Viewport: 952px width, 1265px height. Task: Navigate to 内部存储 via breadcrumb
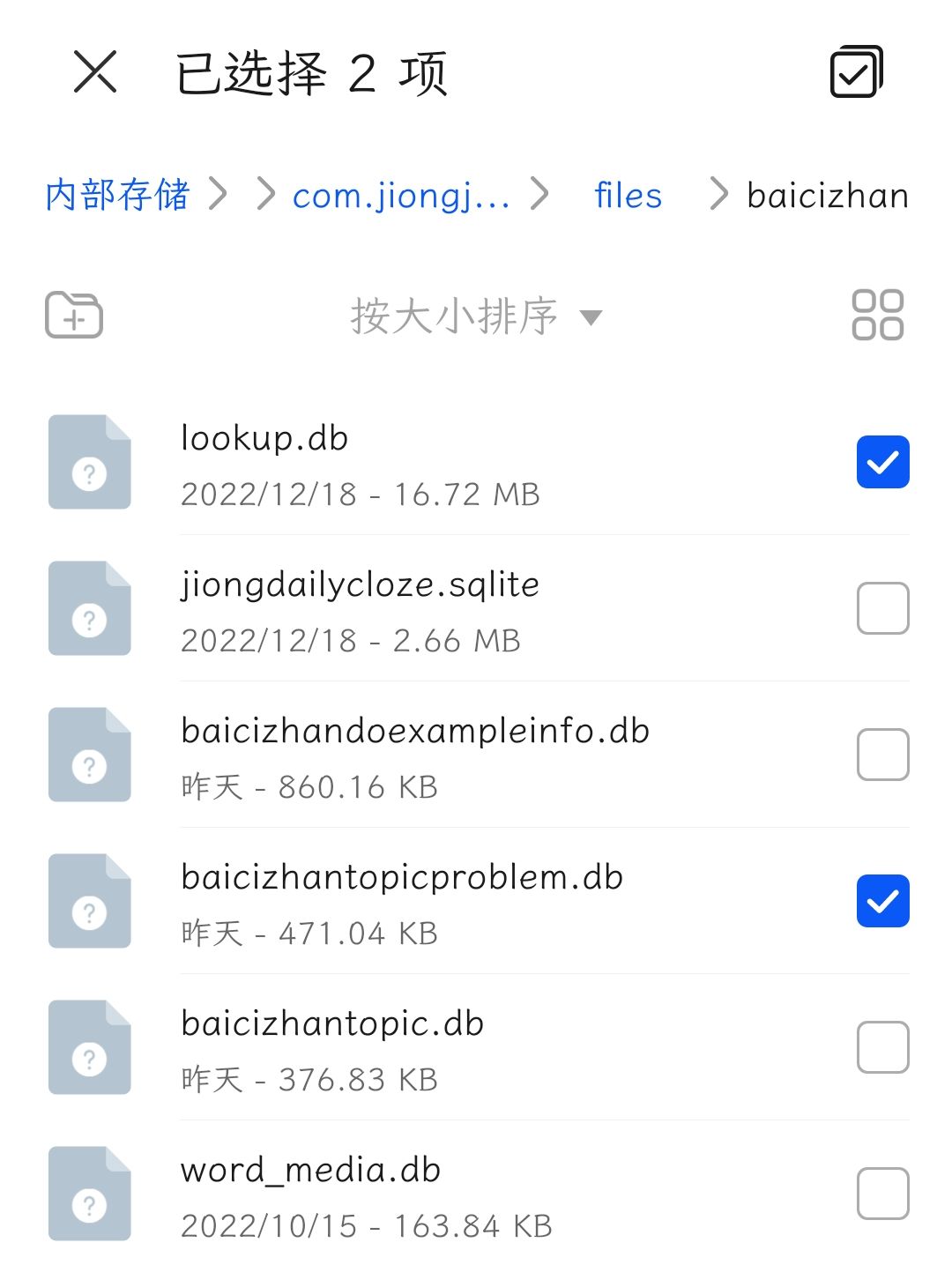(115, 196)
